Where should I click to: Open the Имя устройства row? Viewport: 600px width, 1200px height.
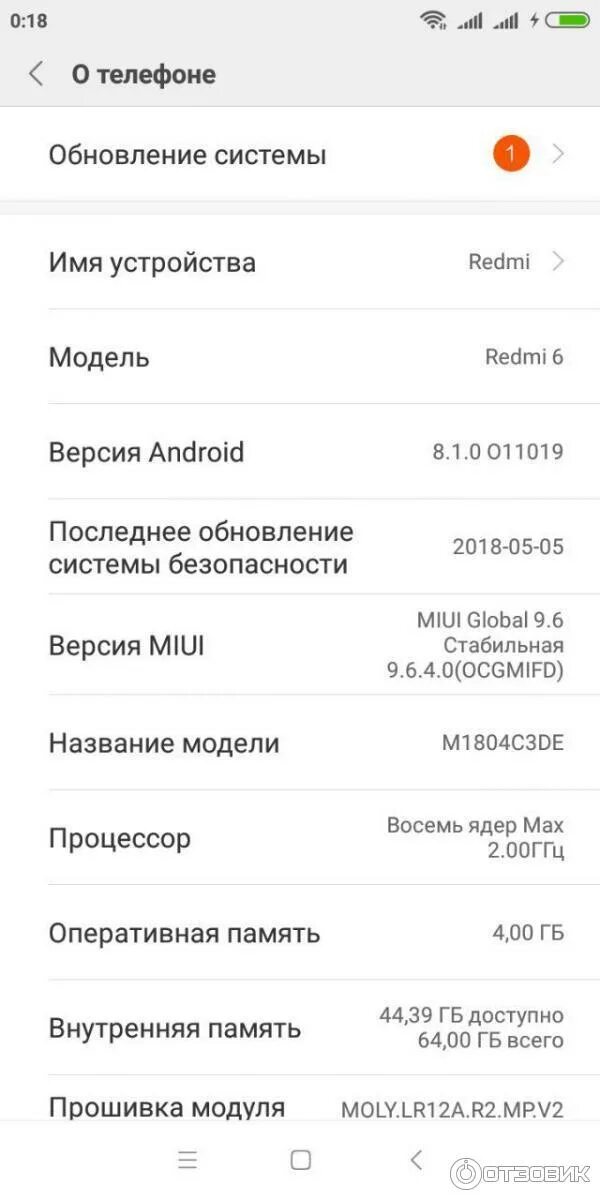tap(300, 262)
